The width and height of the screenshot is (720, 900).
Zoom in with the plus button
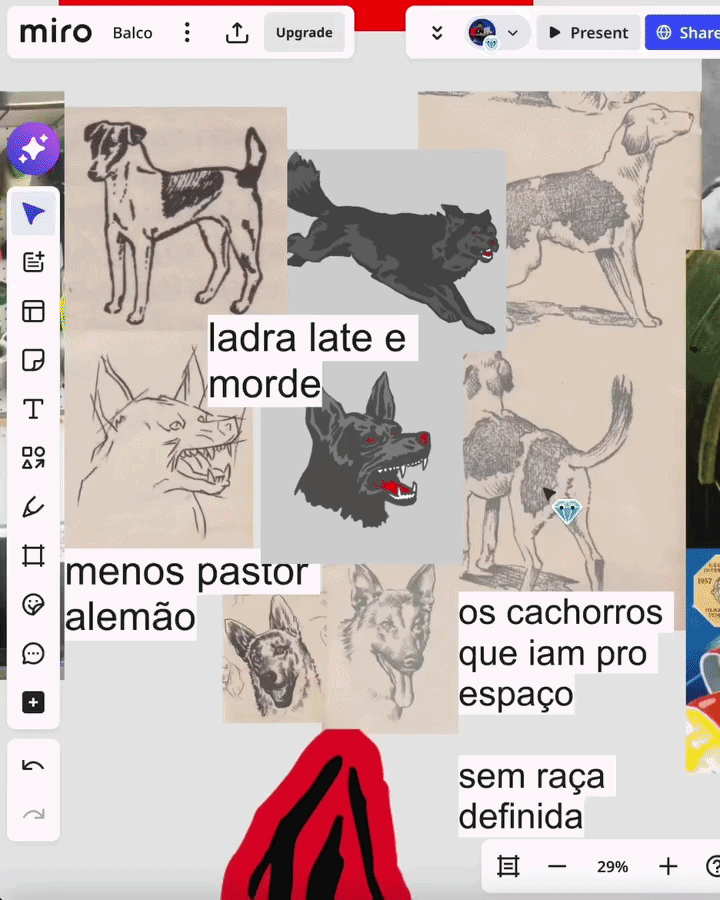coord(668,867)
